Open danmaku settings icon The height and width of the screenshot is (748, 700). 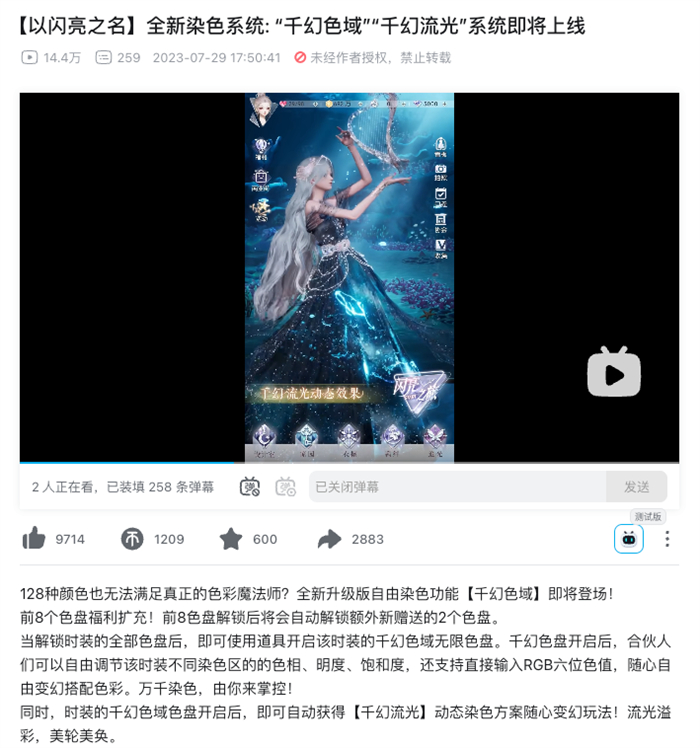pyautogui.click(x=286, y=487)
